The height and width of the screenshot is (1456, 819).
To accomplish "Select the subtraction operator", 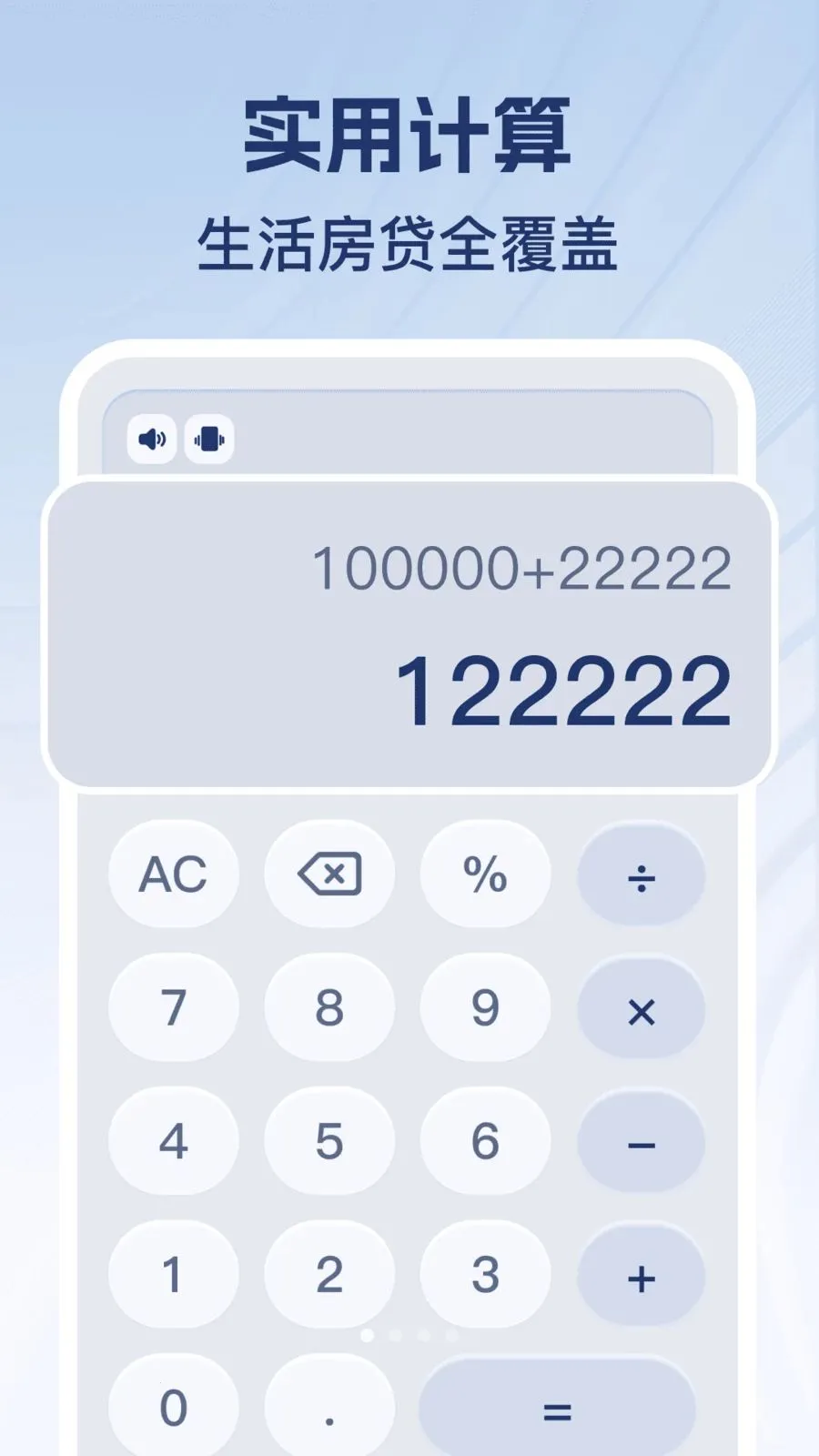I will (642, 1142).
